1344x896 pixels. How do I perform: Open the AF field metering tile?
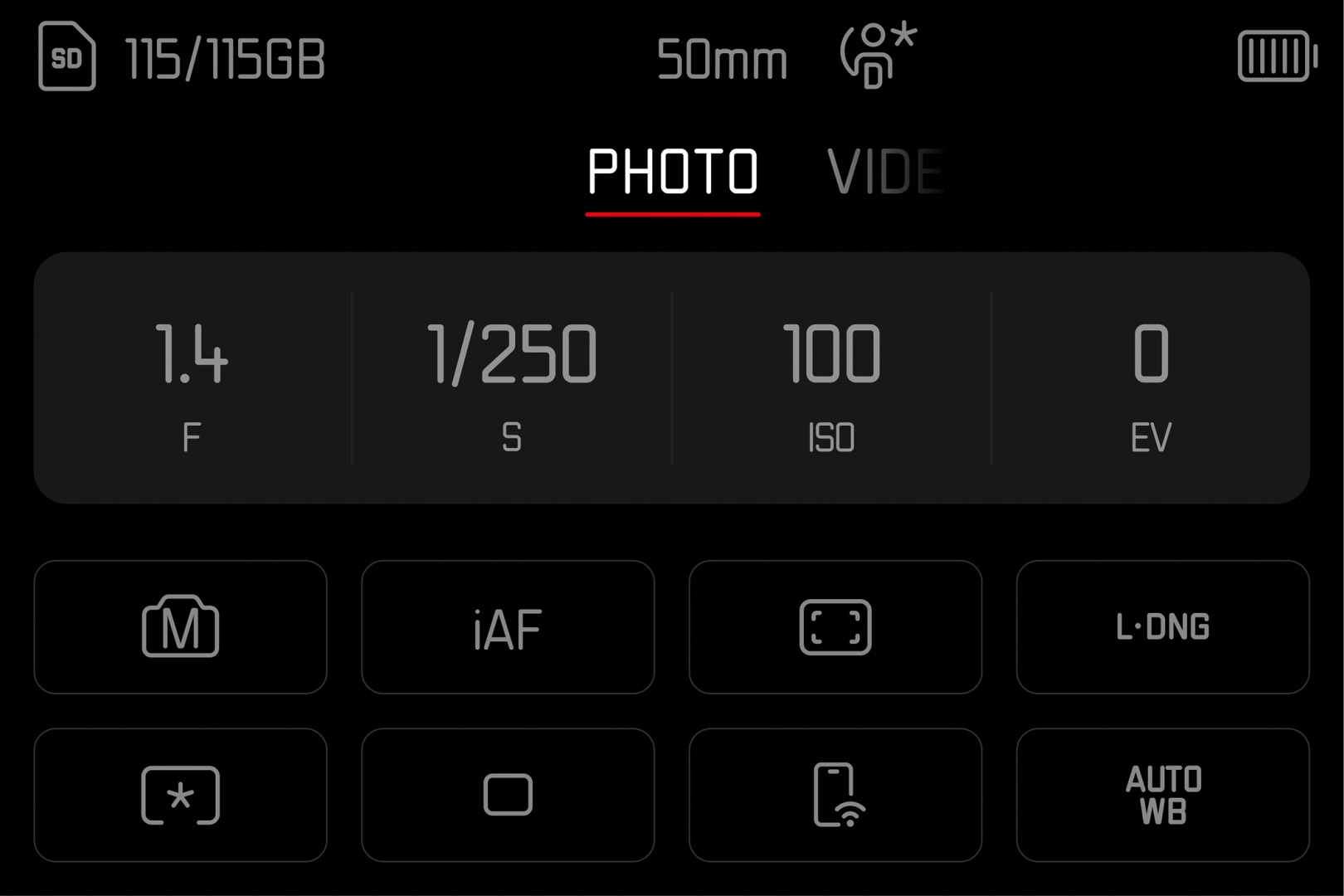pos(835,627)
